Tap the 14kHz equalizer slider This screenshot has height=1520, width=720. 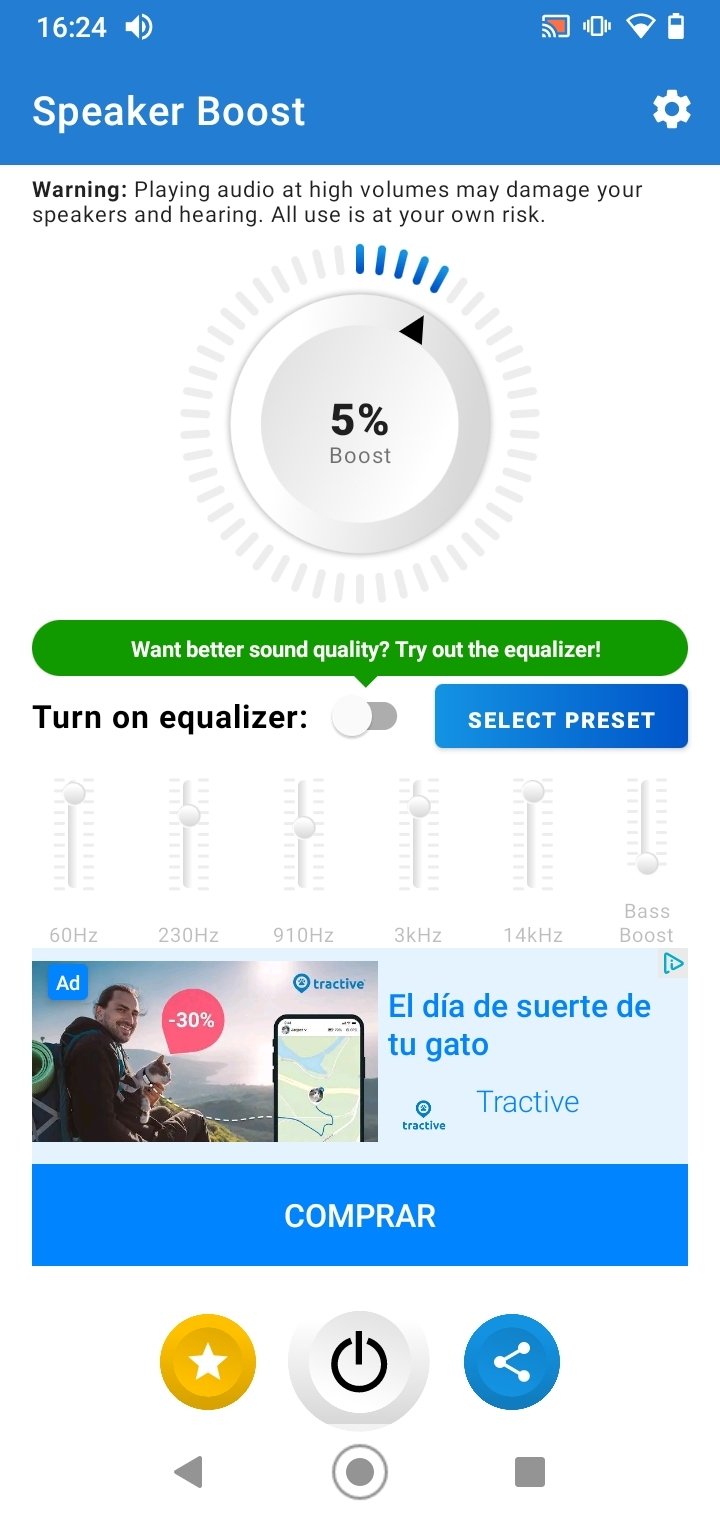(x=532, y=835)
